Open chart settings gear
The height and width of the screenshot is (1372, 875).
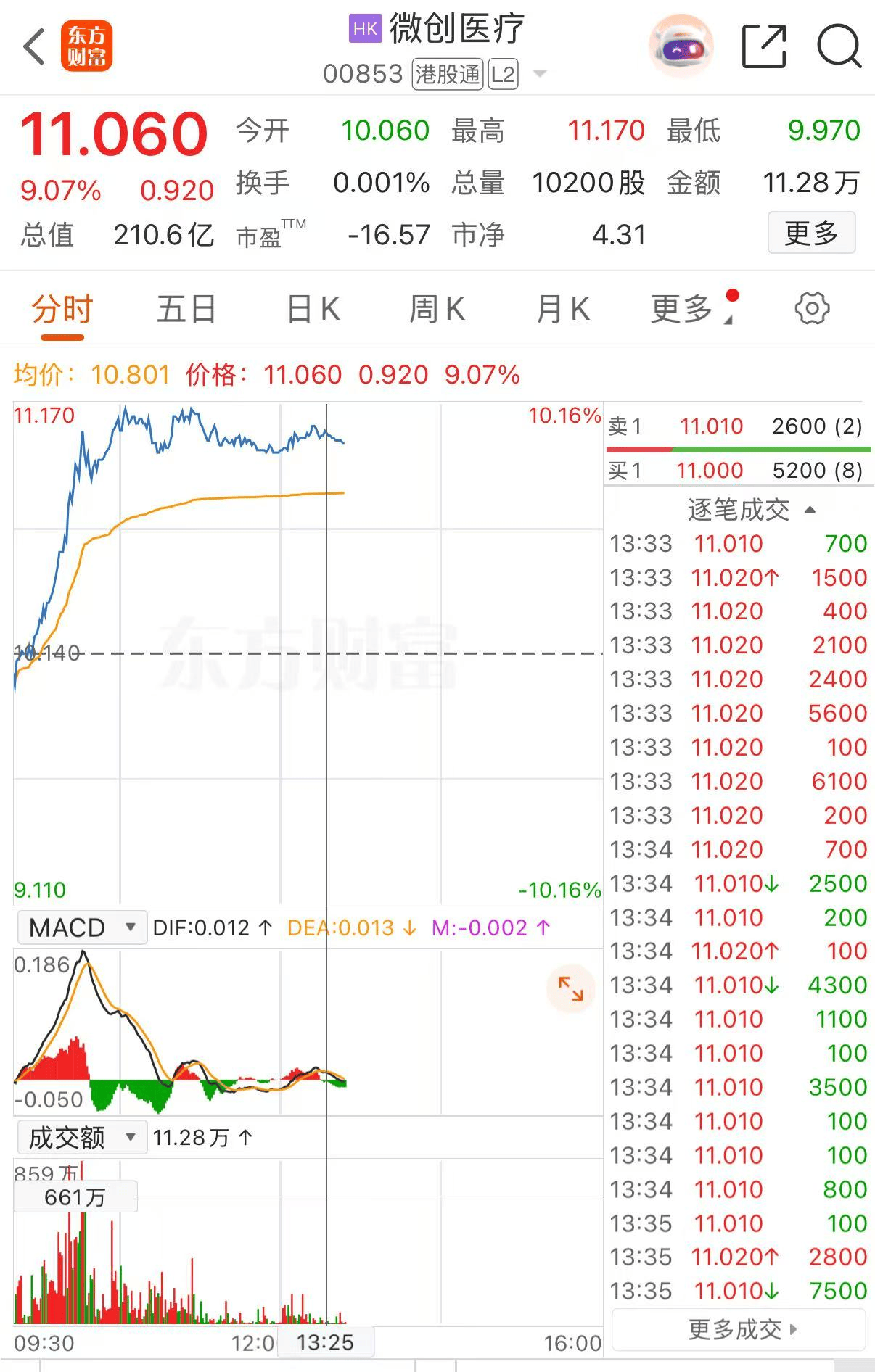812,309
